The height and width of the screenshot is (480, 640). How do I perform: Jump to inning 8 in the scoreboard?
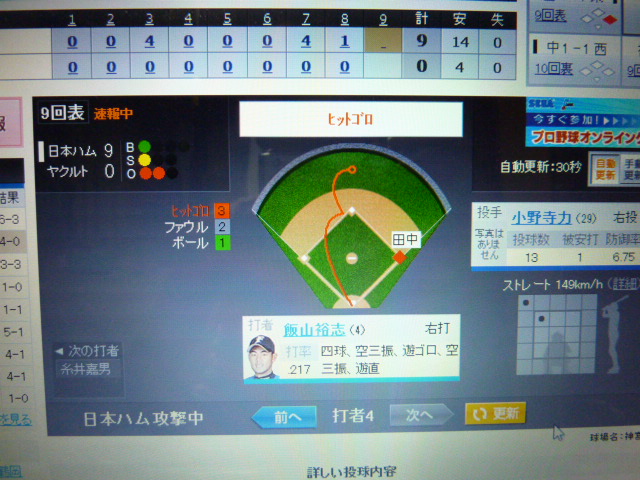coord(343,19)
